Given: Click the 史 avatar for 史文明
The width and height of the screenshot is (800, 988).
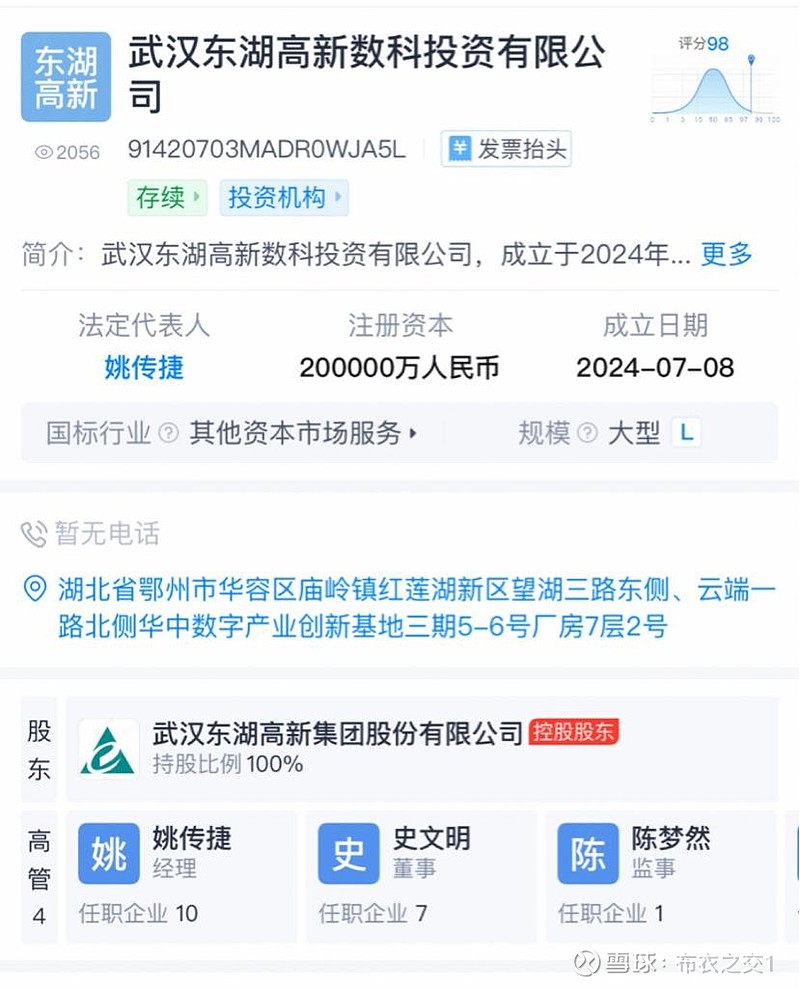Looking at the screenshot, I should coord(348,854).
